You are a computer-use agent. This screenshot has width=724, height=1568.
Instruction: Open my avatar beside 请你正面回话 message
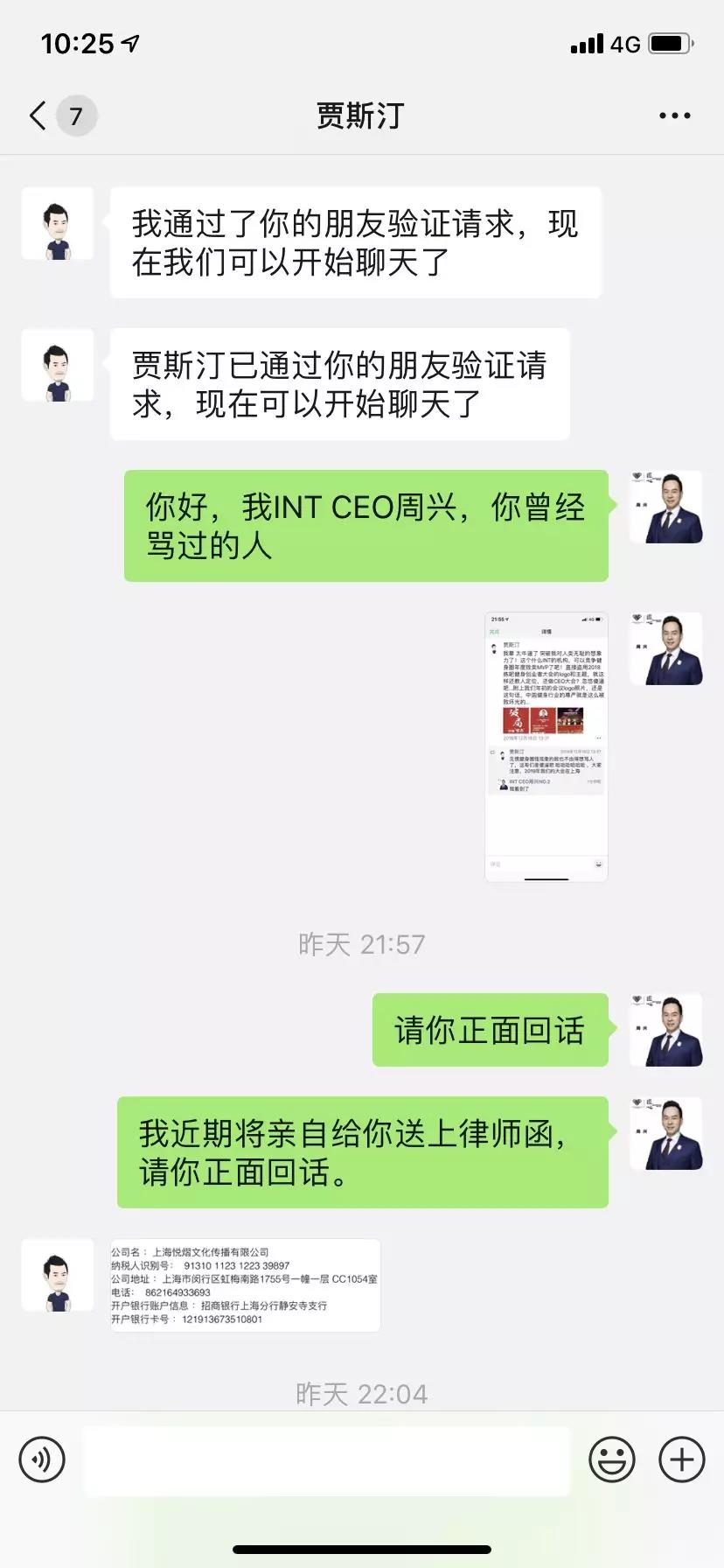(666, 1030)
